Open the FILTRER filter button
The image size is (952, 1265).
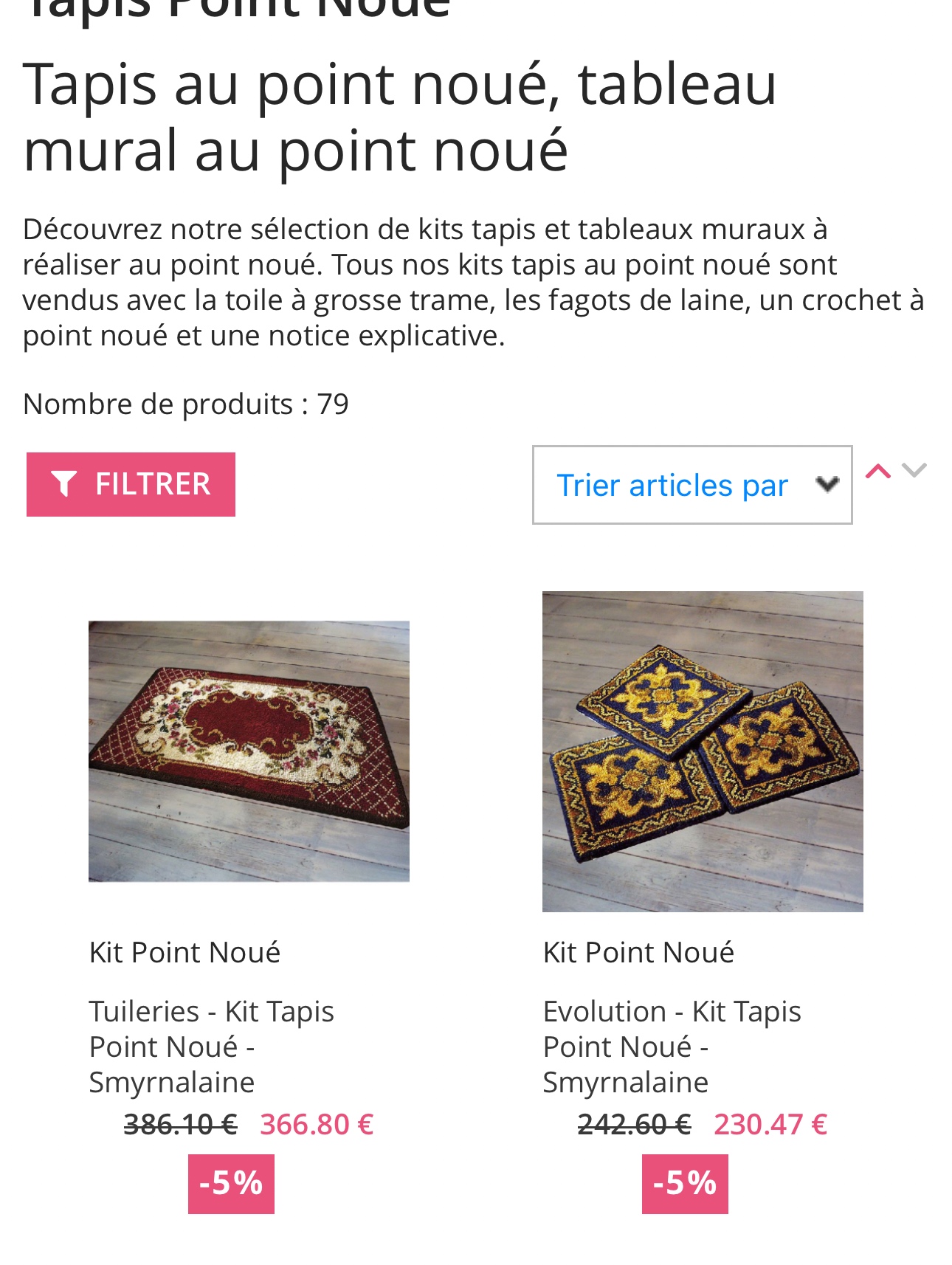click(131, 484)
